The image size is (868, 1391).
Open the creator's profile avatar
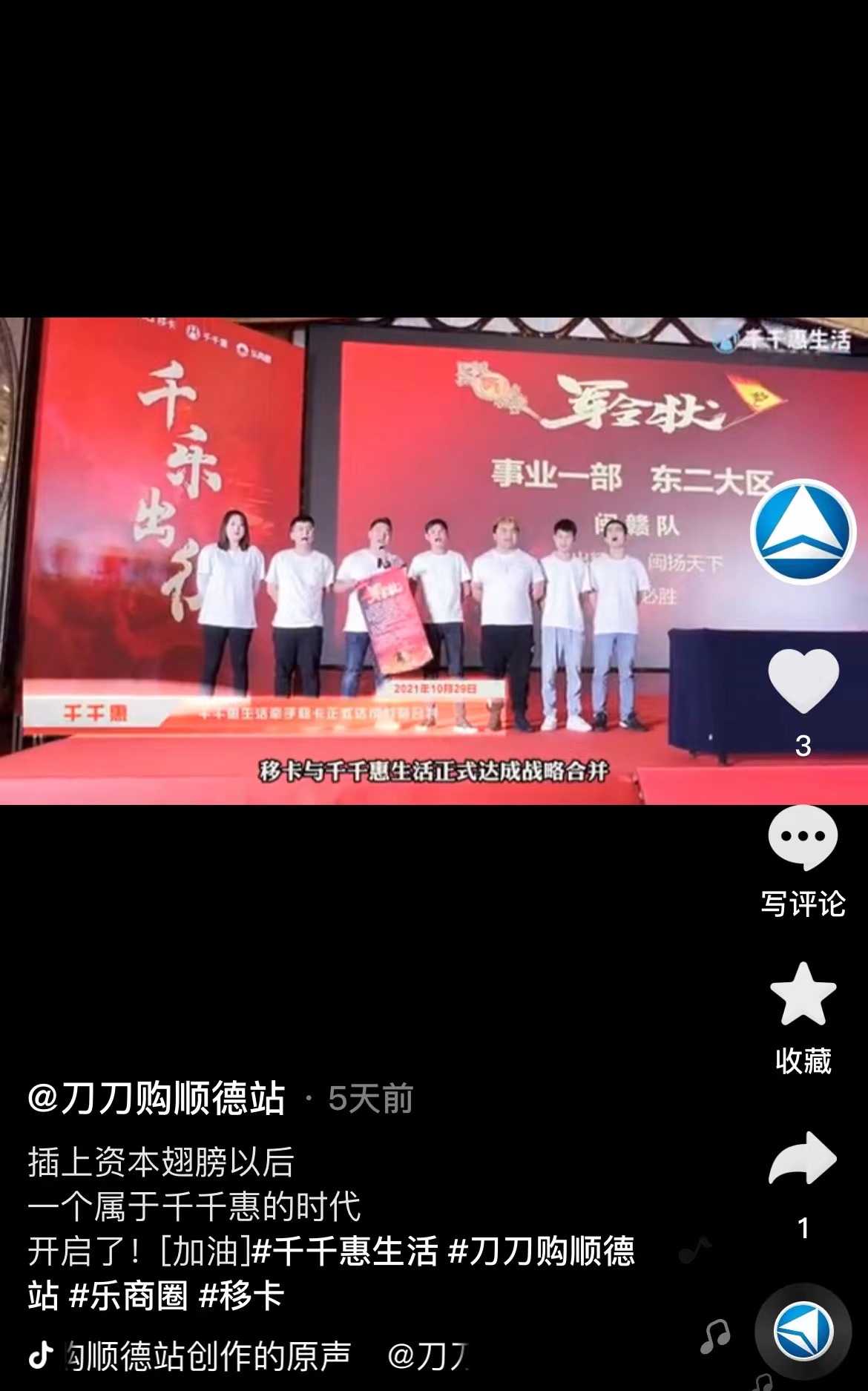coord(803,531)
